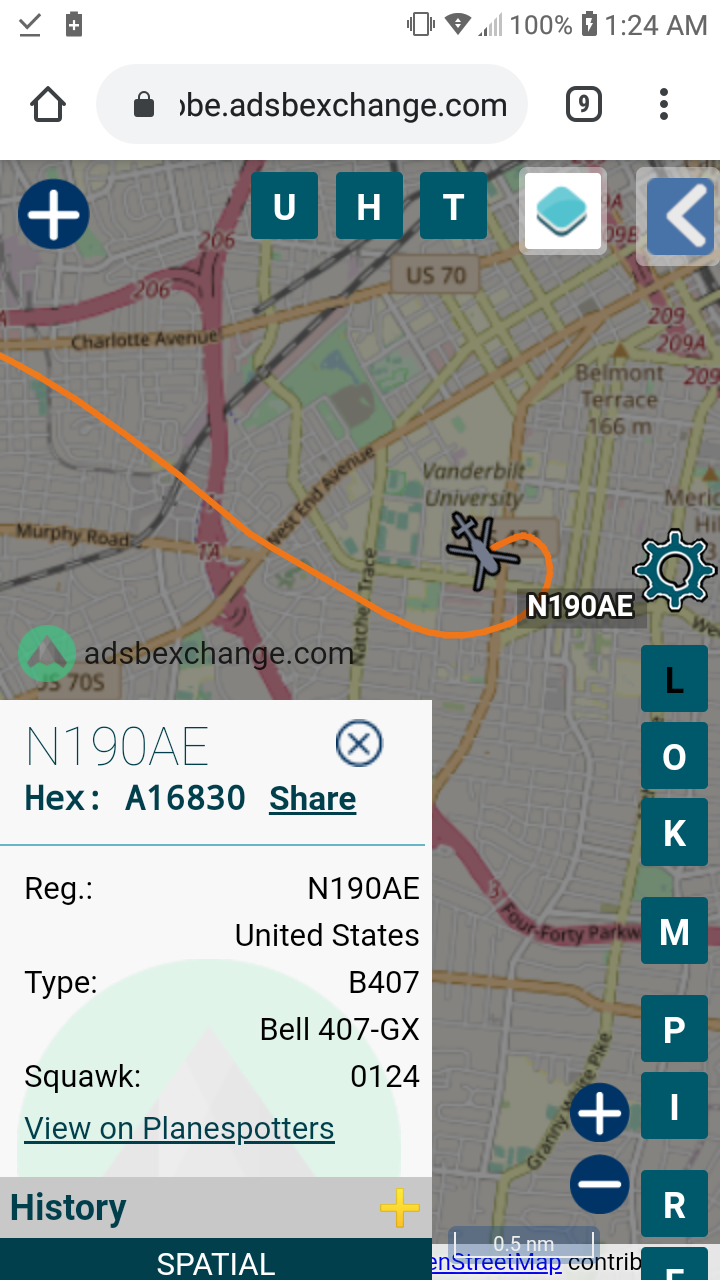This screenshot has width=720, height=1280.
Task: Open the tab switcher showing 9 tabs
Action: (x=584, y=104)
